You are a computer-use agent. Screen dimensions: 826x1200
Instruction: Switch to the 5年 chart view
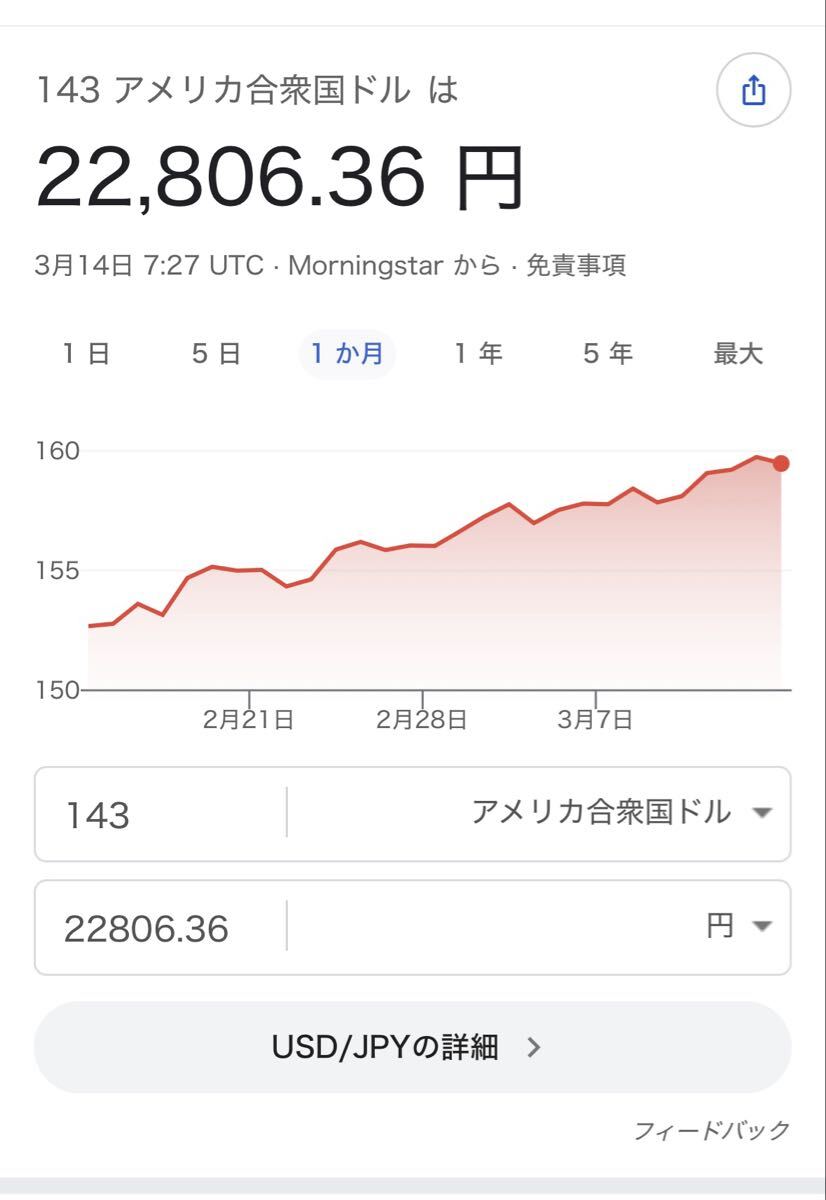(610, 353)
